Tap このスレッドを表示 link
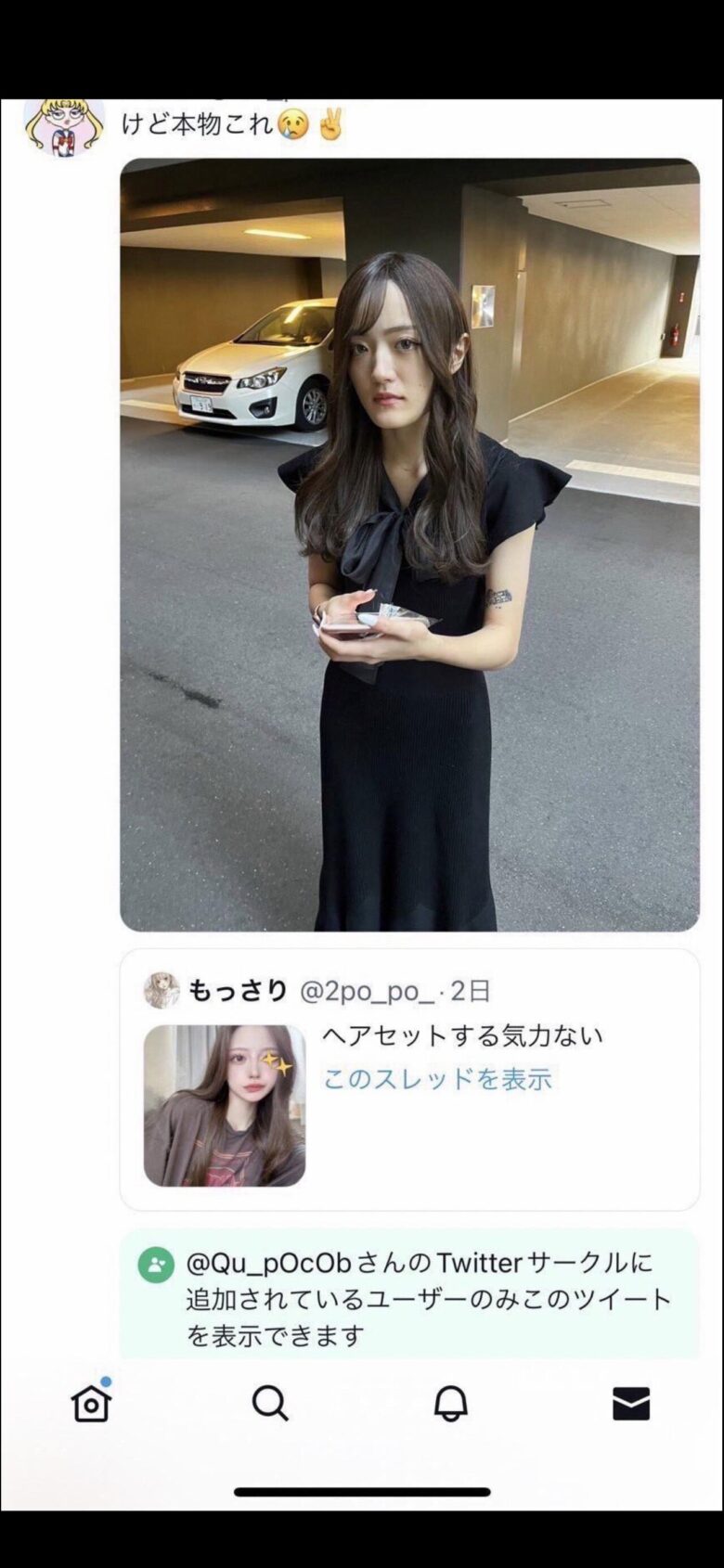This screenshot has width=724, height=1568. pos(437,1079)
